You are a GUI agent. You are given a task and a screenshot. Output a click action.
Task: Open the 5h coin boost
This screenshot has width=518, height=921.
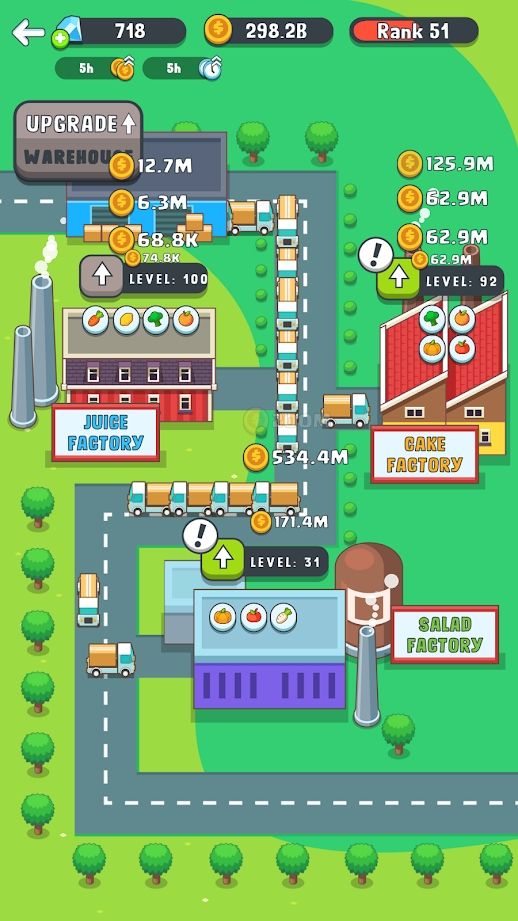95,68
